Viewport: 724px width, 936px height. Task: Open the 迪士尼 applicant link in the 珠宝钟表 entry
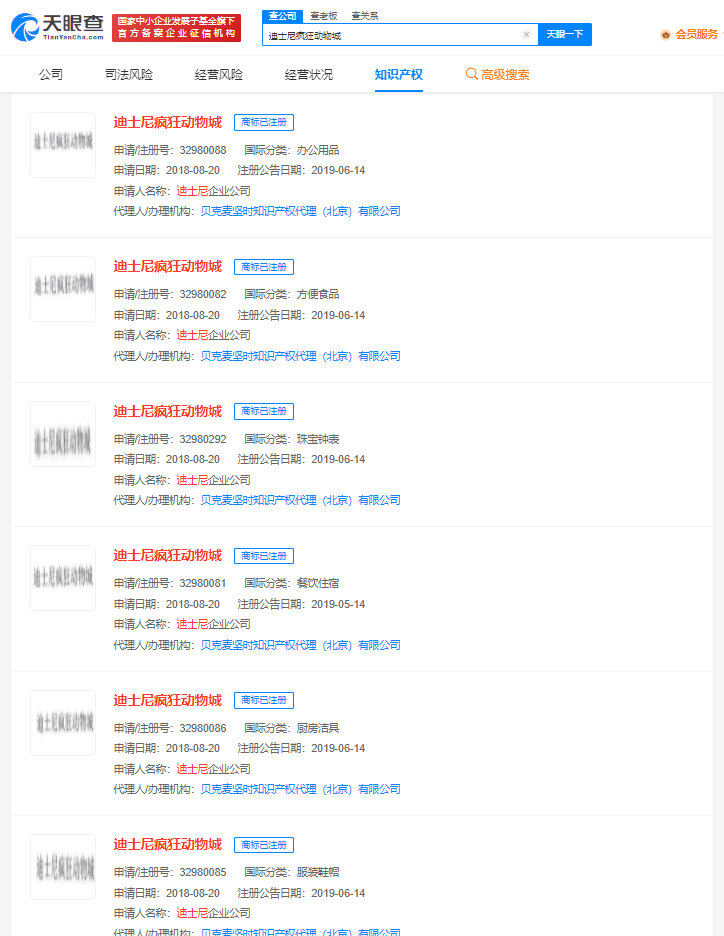[x=192, y=480]
